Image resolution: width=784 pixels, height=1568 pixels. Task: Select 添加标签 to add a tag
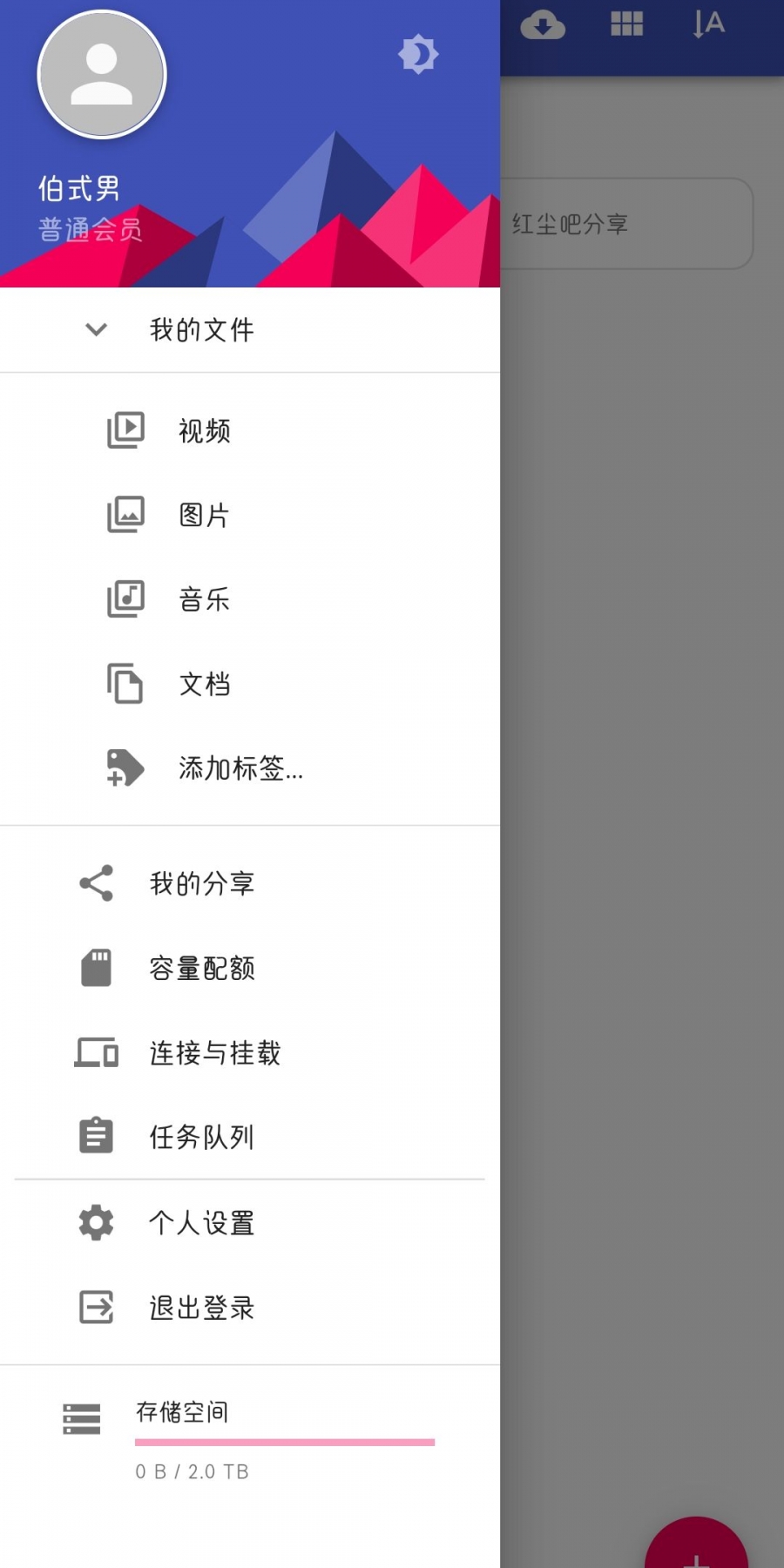(x=250, y=768)
